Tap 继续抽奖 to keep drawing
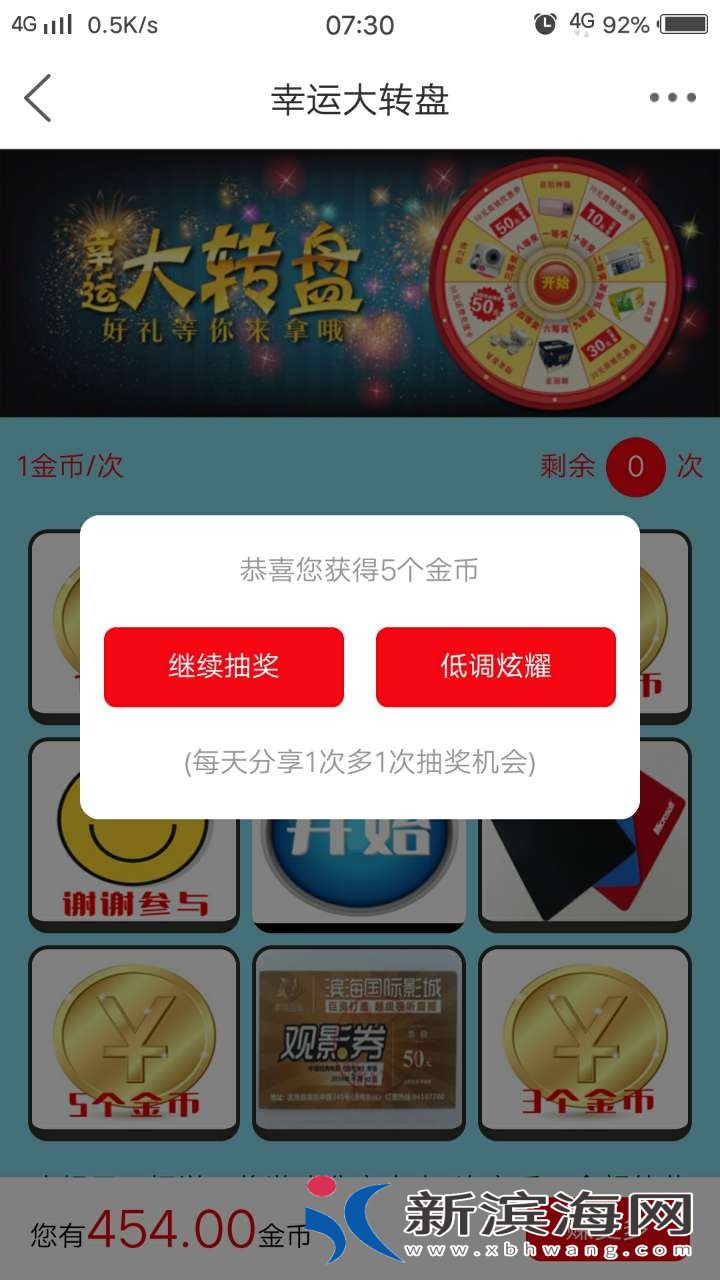This screenshot has width=720, height=1280. tap(224, 667)
